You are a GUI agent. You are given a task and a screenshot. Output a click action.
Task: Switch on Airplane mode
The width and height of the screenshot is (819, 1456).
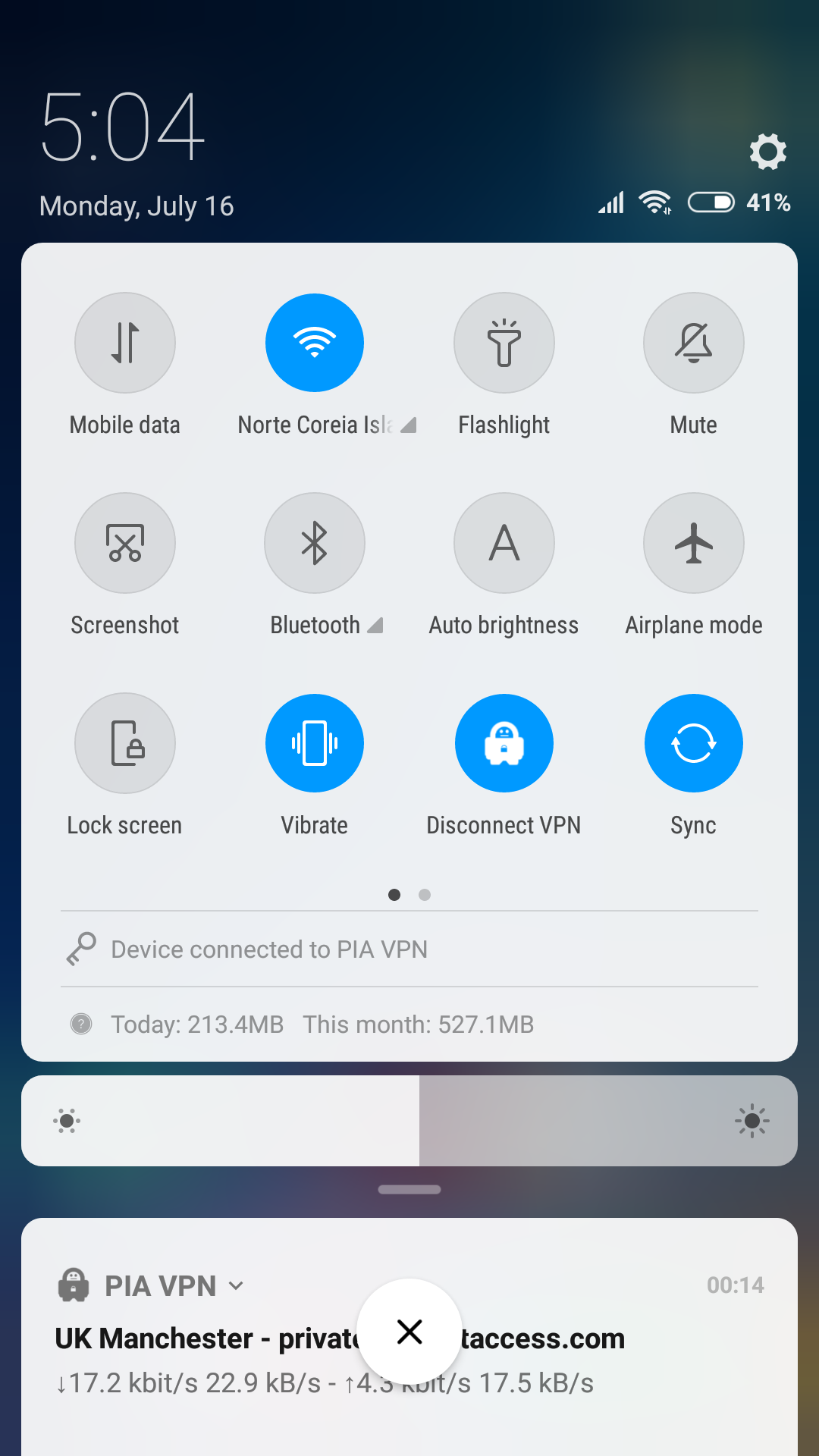(694, 543)
